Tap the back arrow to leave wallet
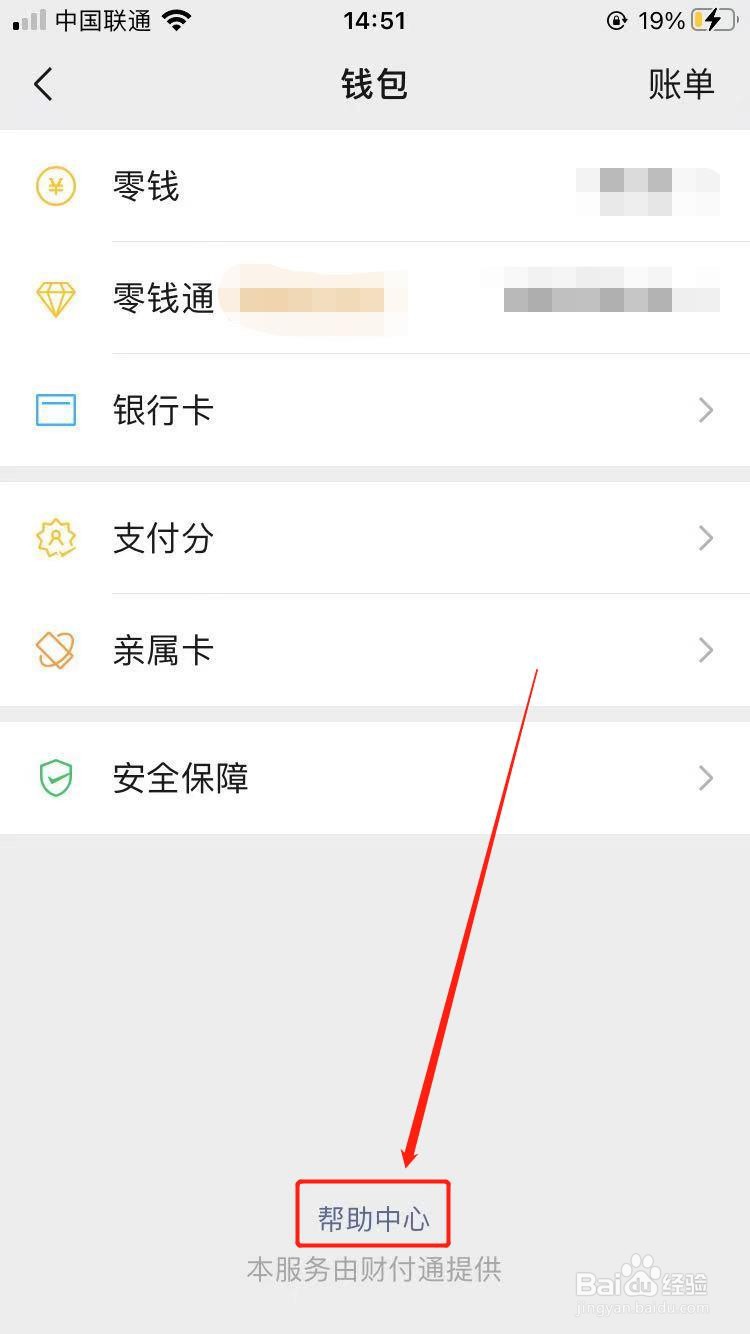750x1334 pixels. point(43,84)
